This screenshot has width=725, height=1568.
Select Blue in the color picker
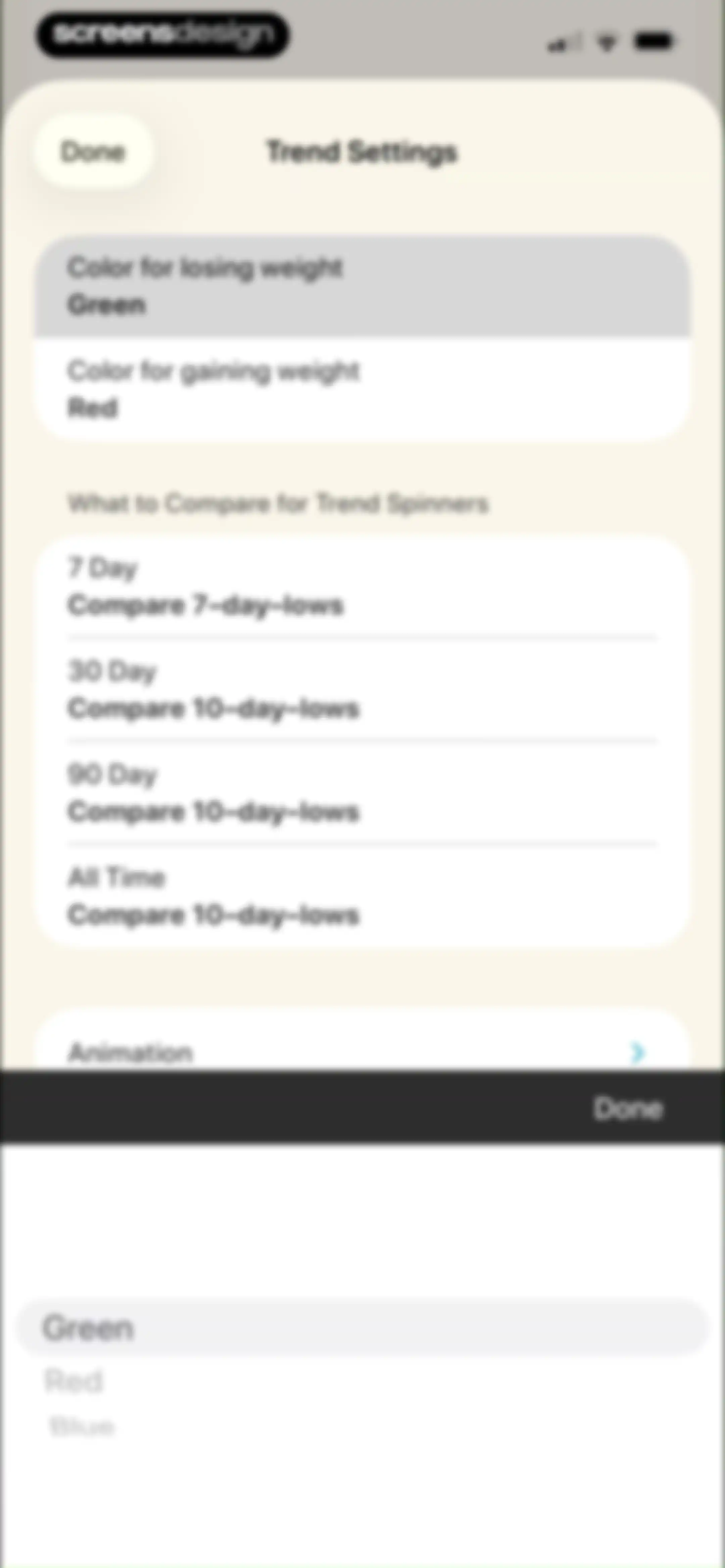[x=81, y=1426]
